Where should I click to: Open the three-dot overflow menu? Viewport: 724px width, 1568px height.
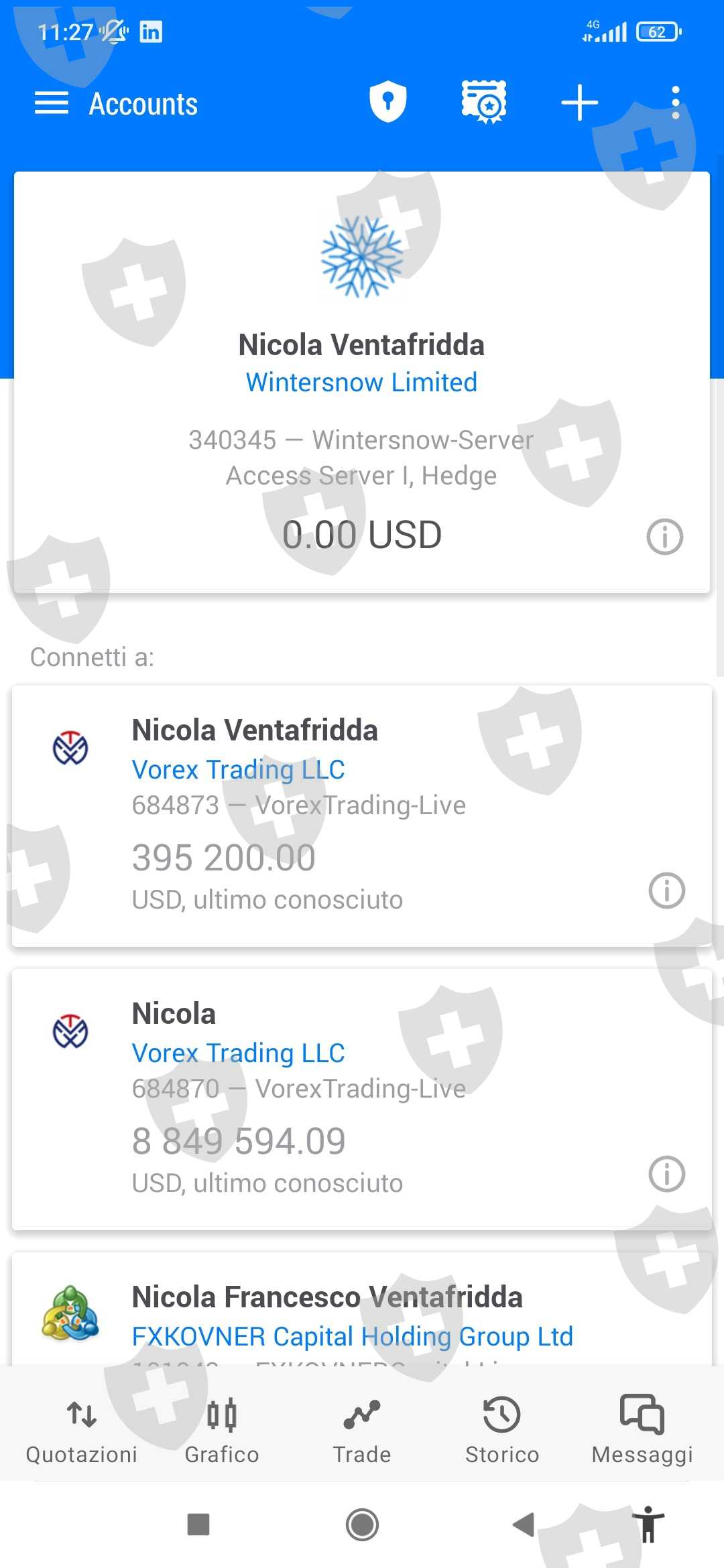tap(675, 103)
